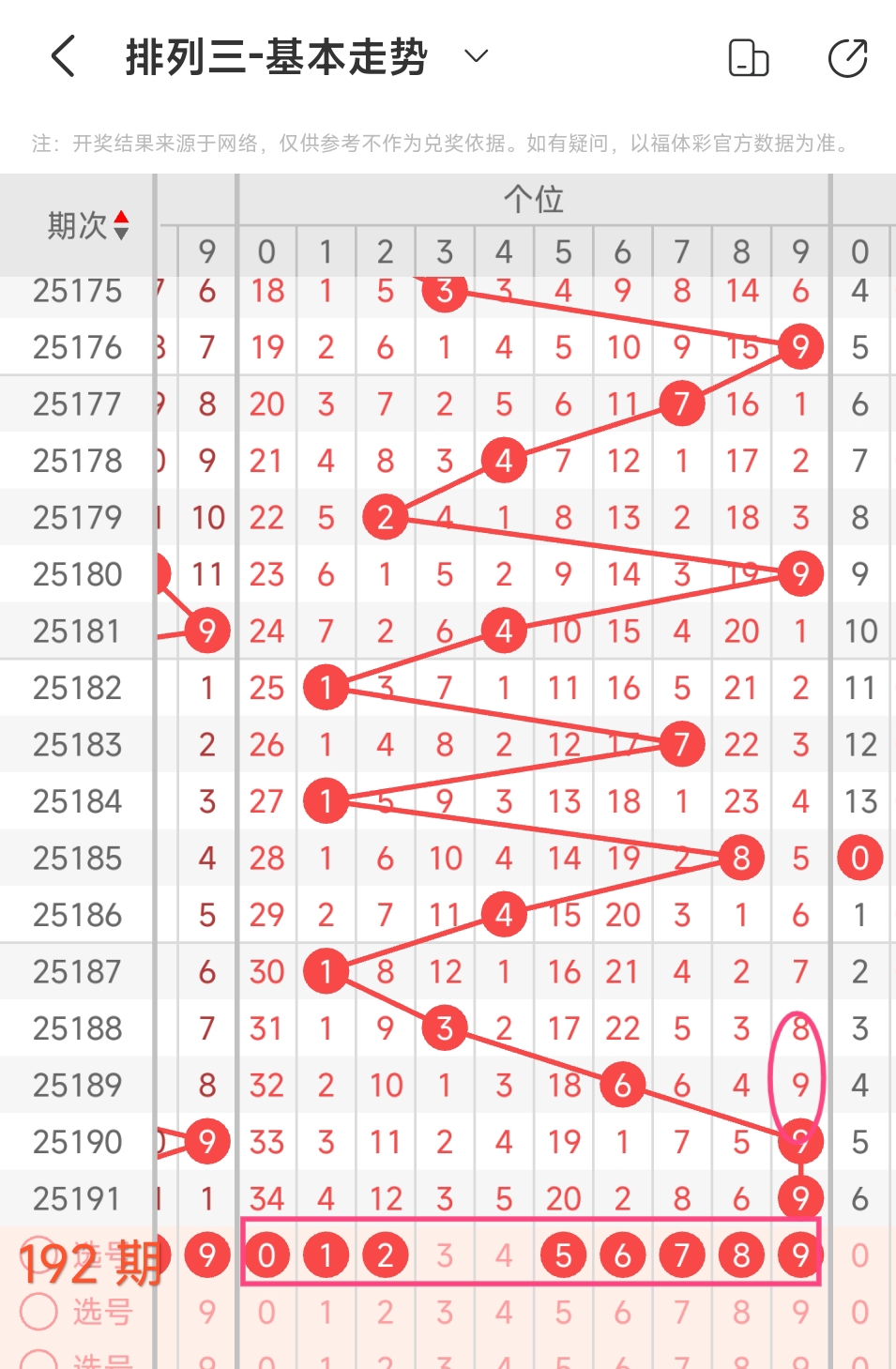Rotate chart with the screen orientation icon
Screen dimensions: 896x1369
tap(748, 57)
